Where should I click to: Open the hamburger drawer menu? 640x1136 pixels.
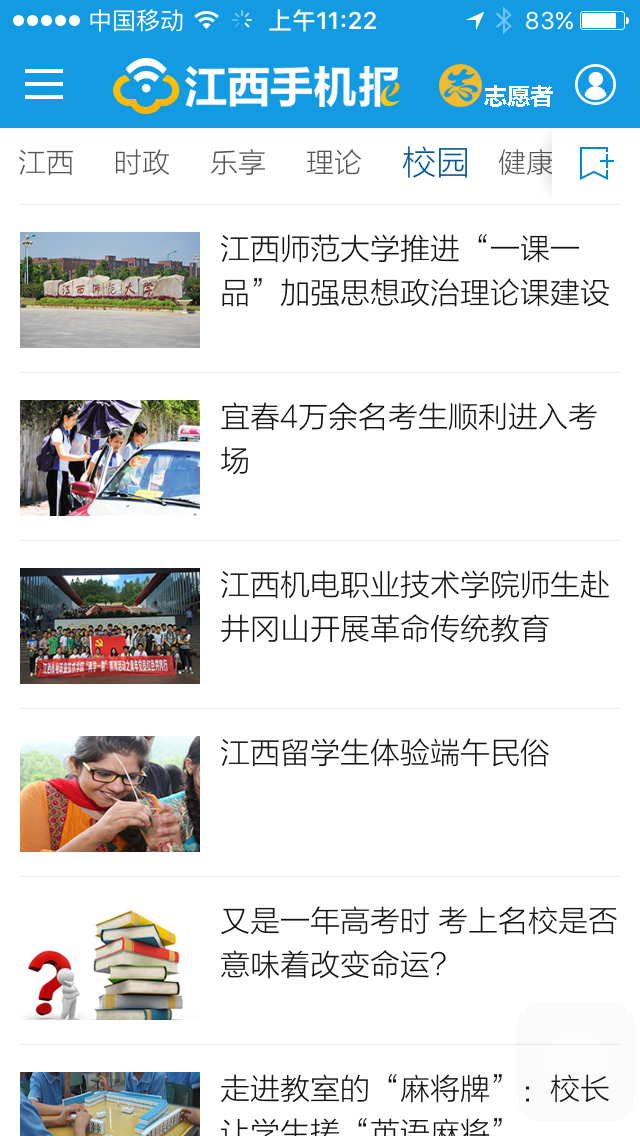point(44,85)
